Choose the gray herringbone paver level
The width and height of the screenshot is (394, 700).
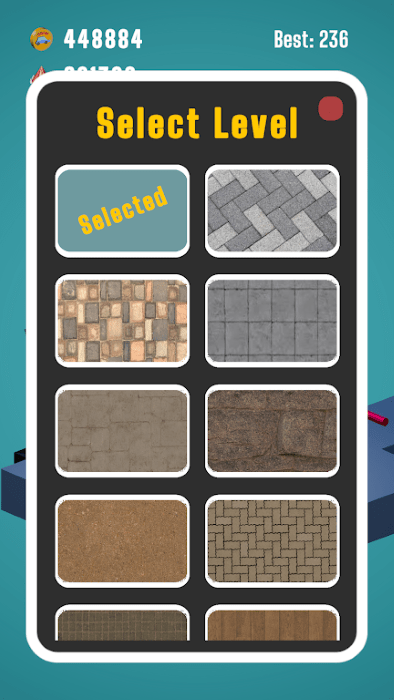coord(272,211)
